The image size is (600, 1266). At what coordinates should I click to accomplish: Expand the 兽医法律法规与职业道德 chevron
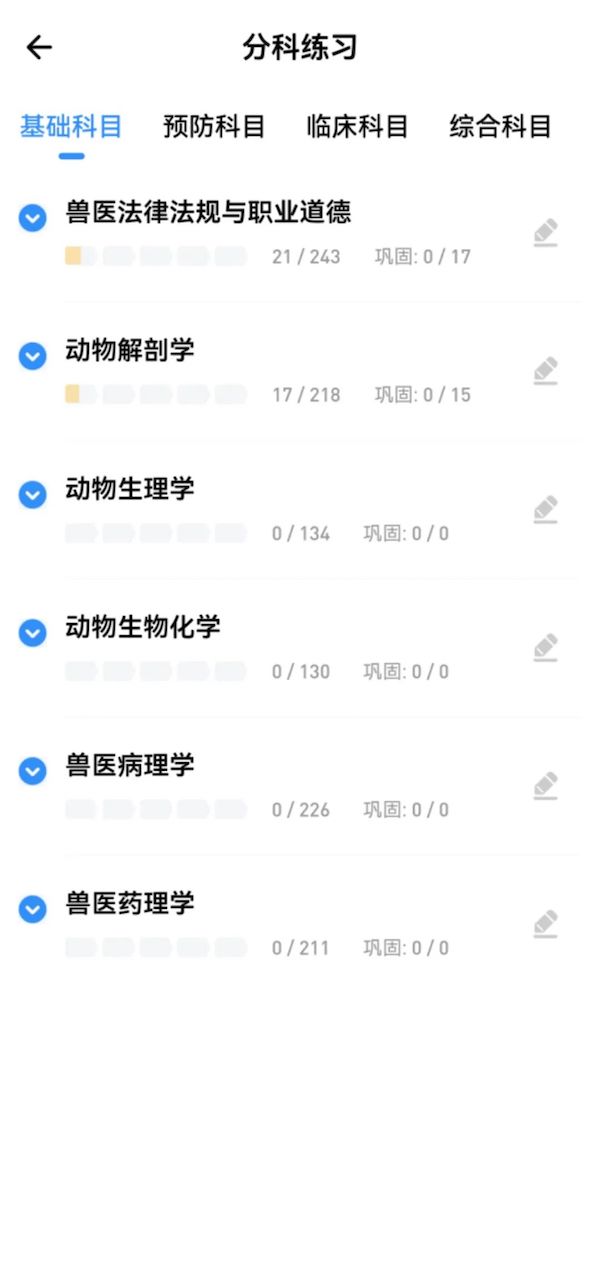click(33, 217)
